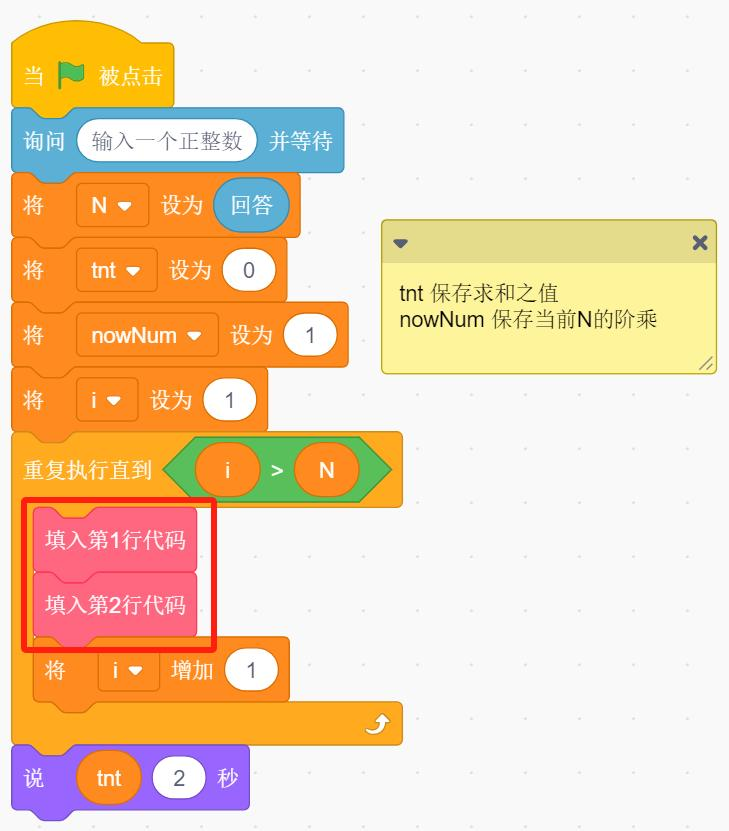Select the 填入第1行代码 block
Screen dimensions: 729x831
[115, 540]
